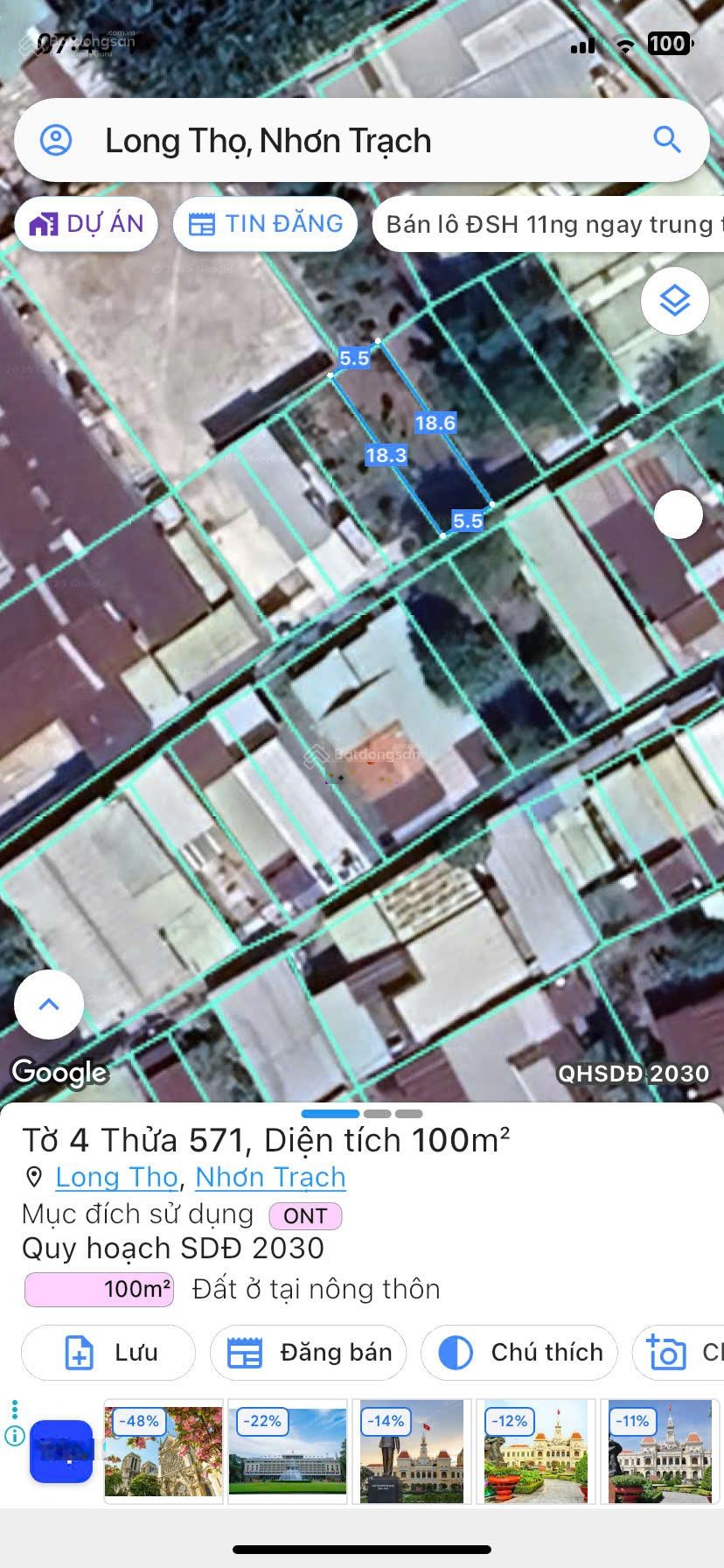Tap the camera capture button

point(678,1353)
